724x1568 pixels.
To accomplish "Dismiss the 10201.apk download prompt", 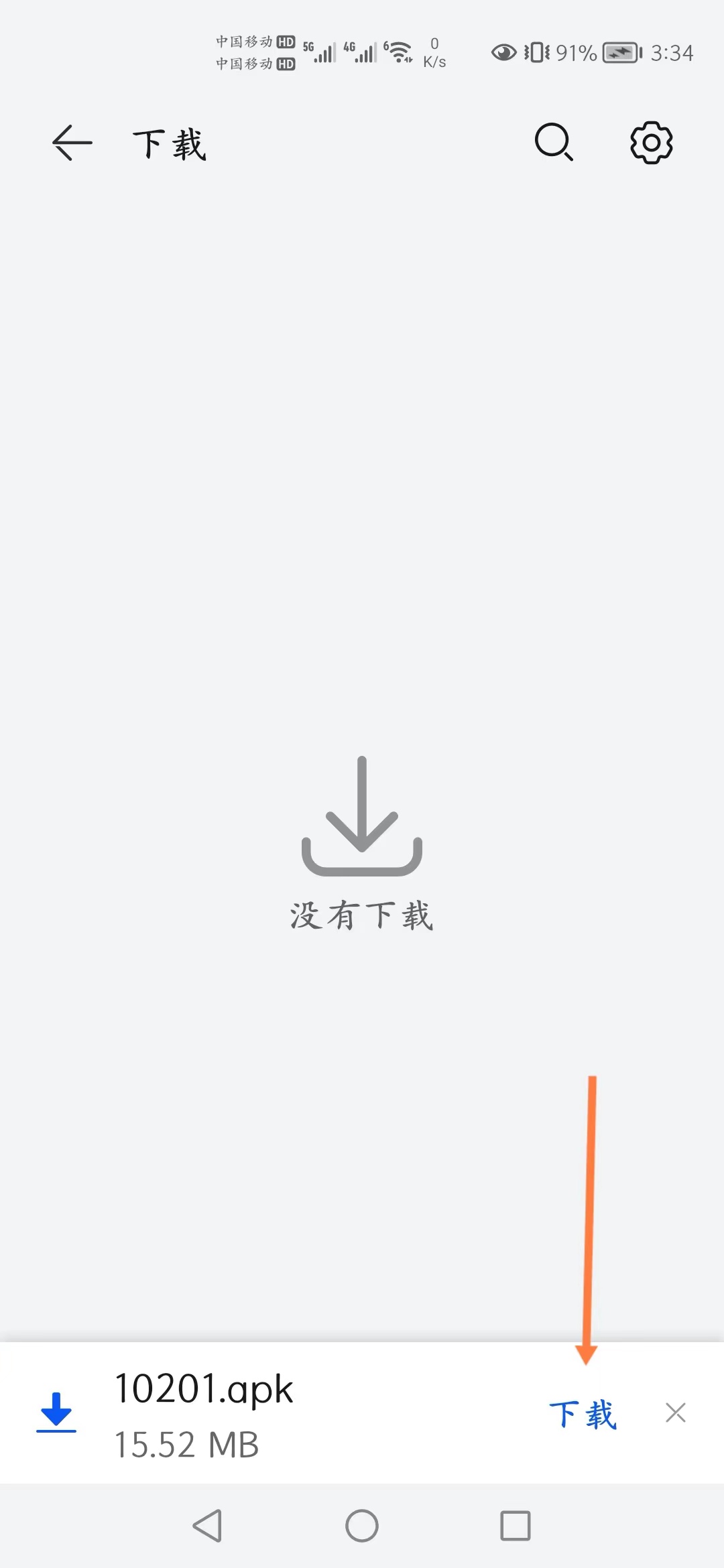I will pyautogui.click(x=675, y=1413).
